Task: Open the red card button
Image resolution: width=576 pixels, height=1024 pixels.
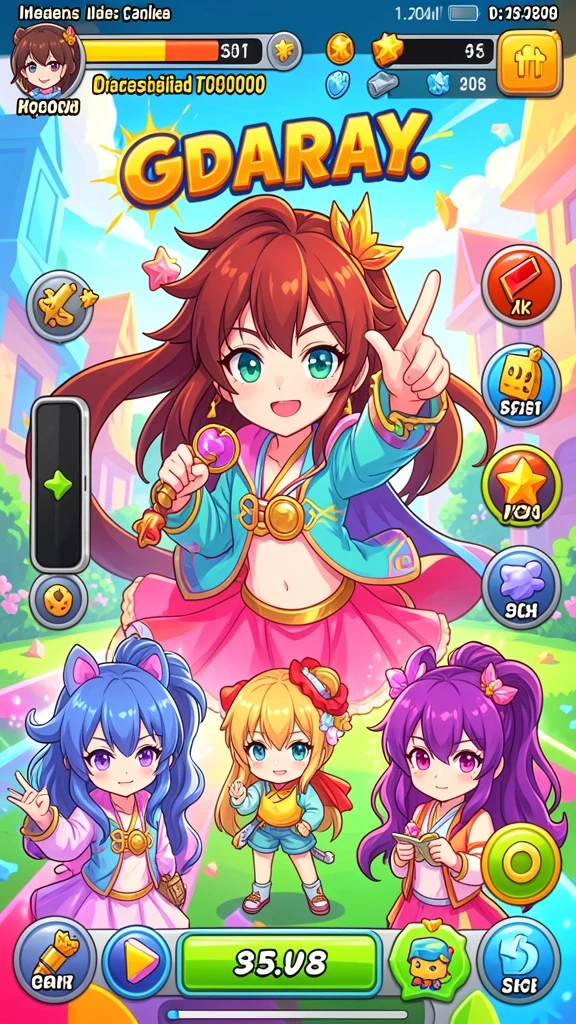Action: pyautogui.click(x=520, y=285)
